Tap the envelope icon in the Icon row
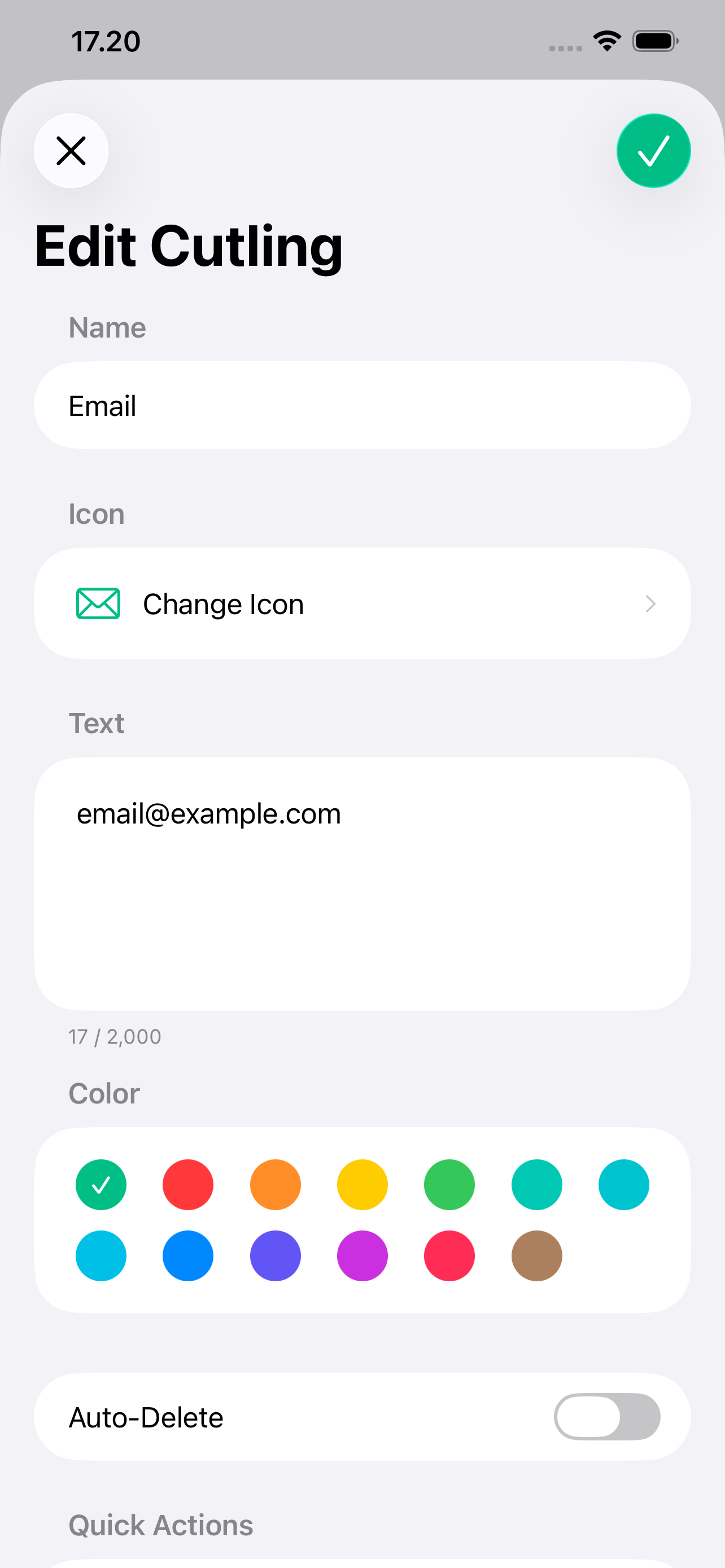725x1568 pixels. (x=98, y=603)
